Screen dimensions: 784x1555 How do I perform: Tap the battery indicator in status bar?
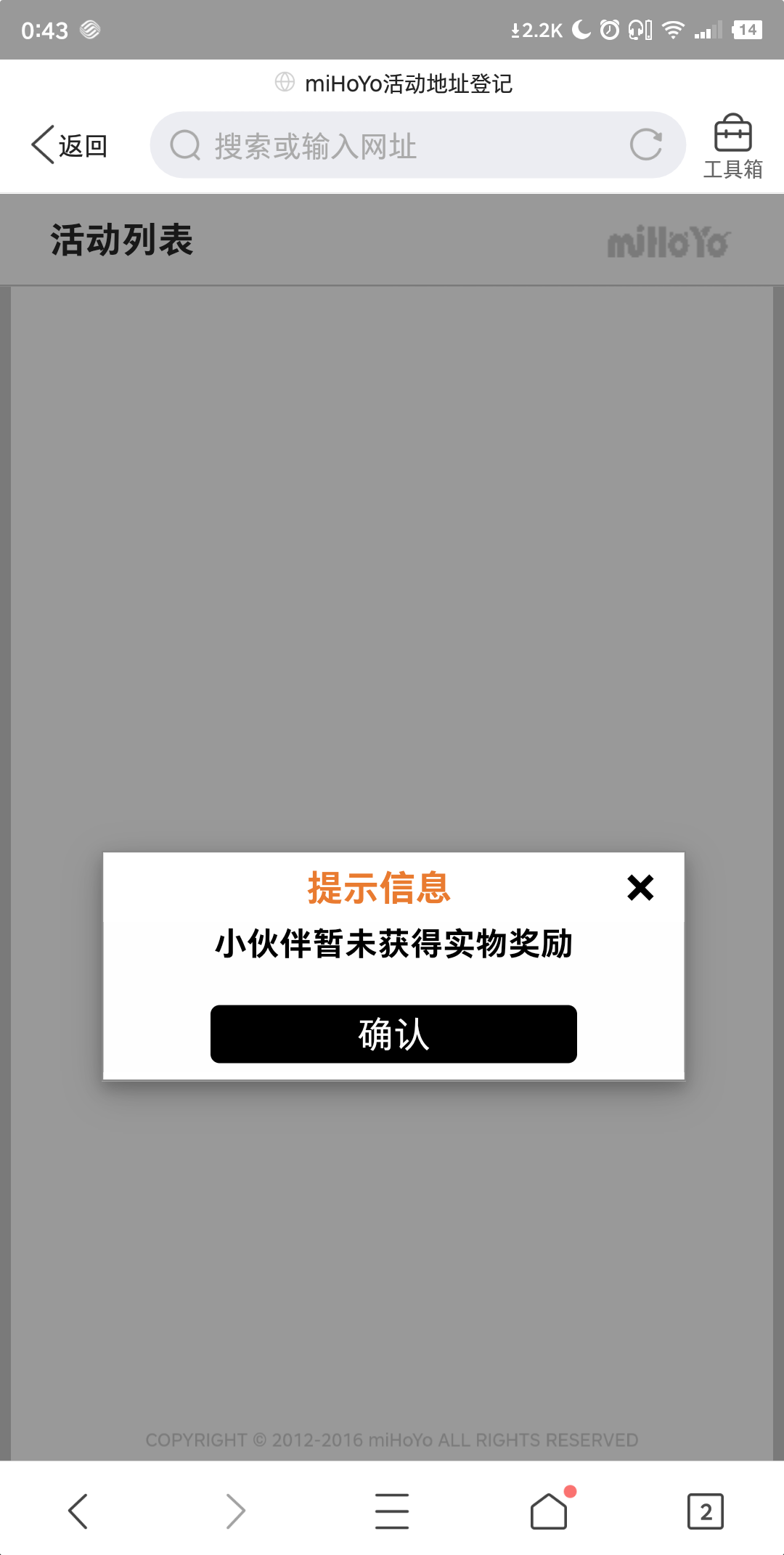tap(748, 28)
